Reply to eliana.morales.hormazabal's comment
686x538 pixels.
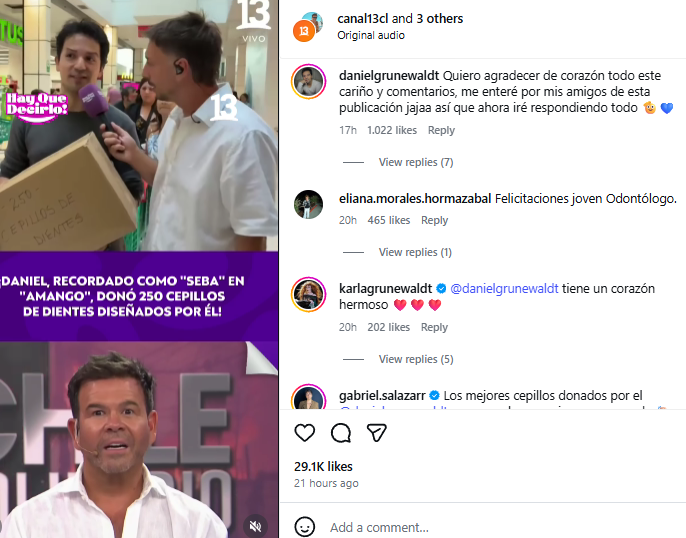coord(434,220)
